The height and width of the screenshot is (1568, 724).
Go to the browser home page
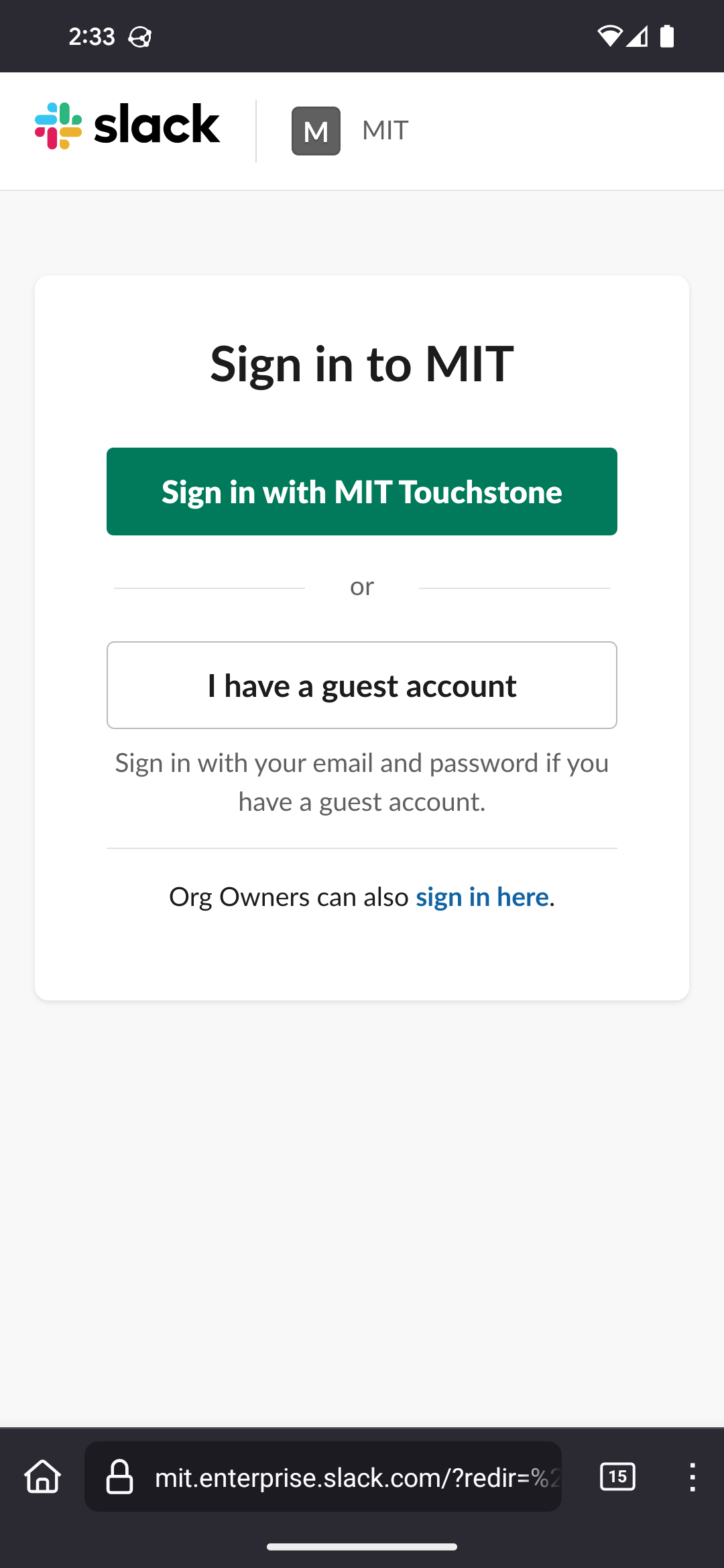click(43, 1476)
